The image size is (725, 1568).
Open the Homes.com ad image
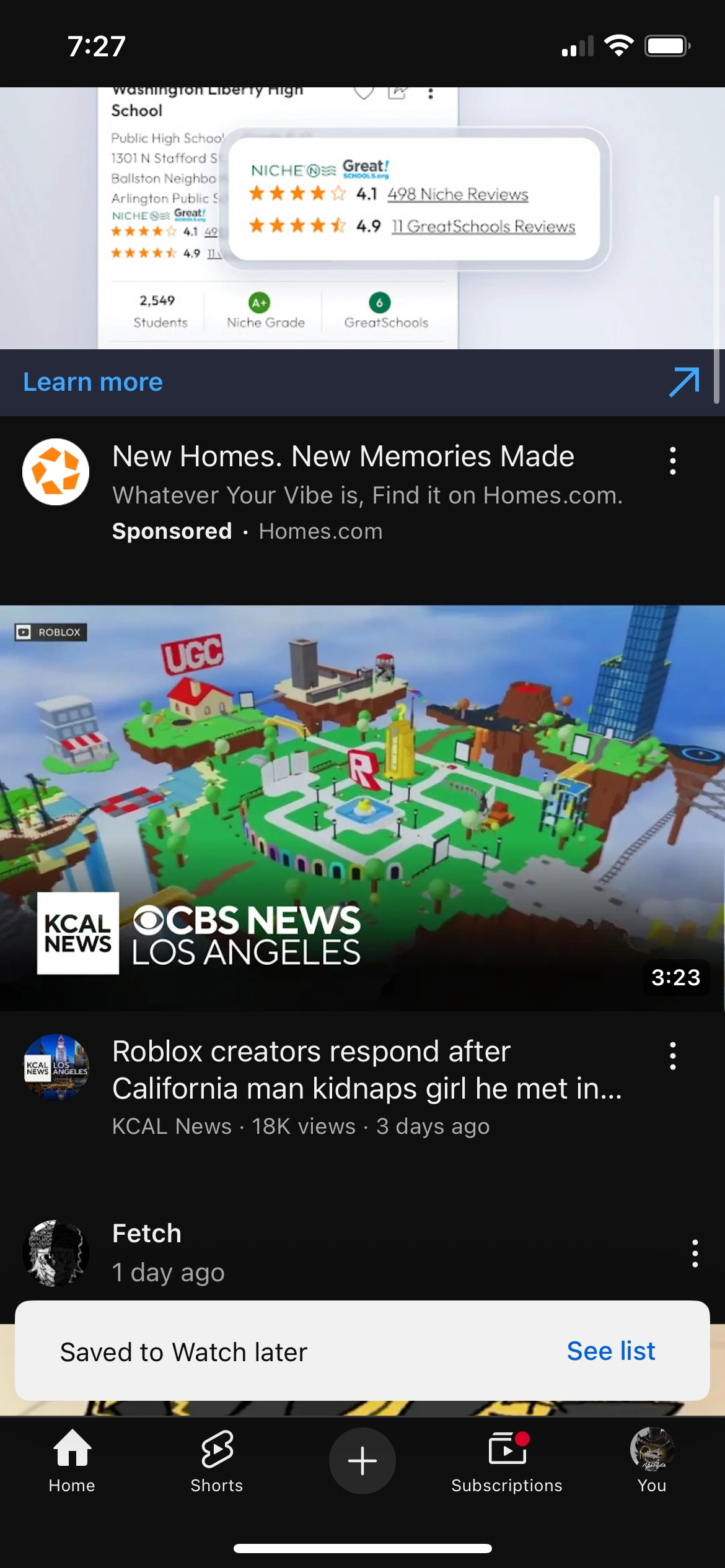(362, 218)
